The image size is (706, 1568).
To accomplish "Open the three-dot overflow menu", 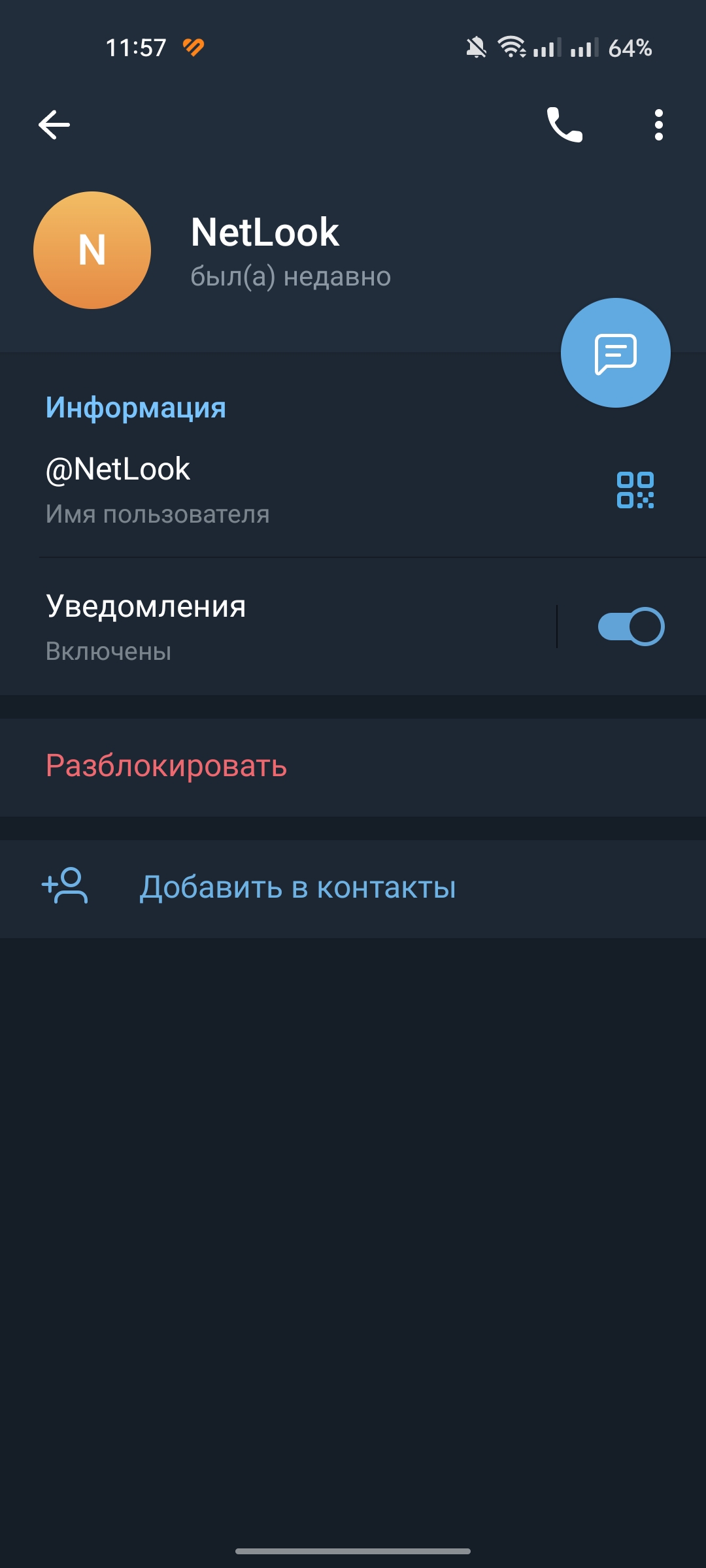I will pyautogui.click(x=658, y=125).
